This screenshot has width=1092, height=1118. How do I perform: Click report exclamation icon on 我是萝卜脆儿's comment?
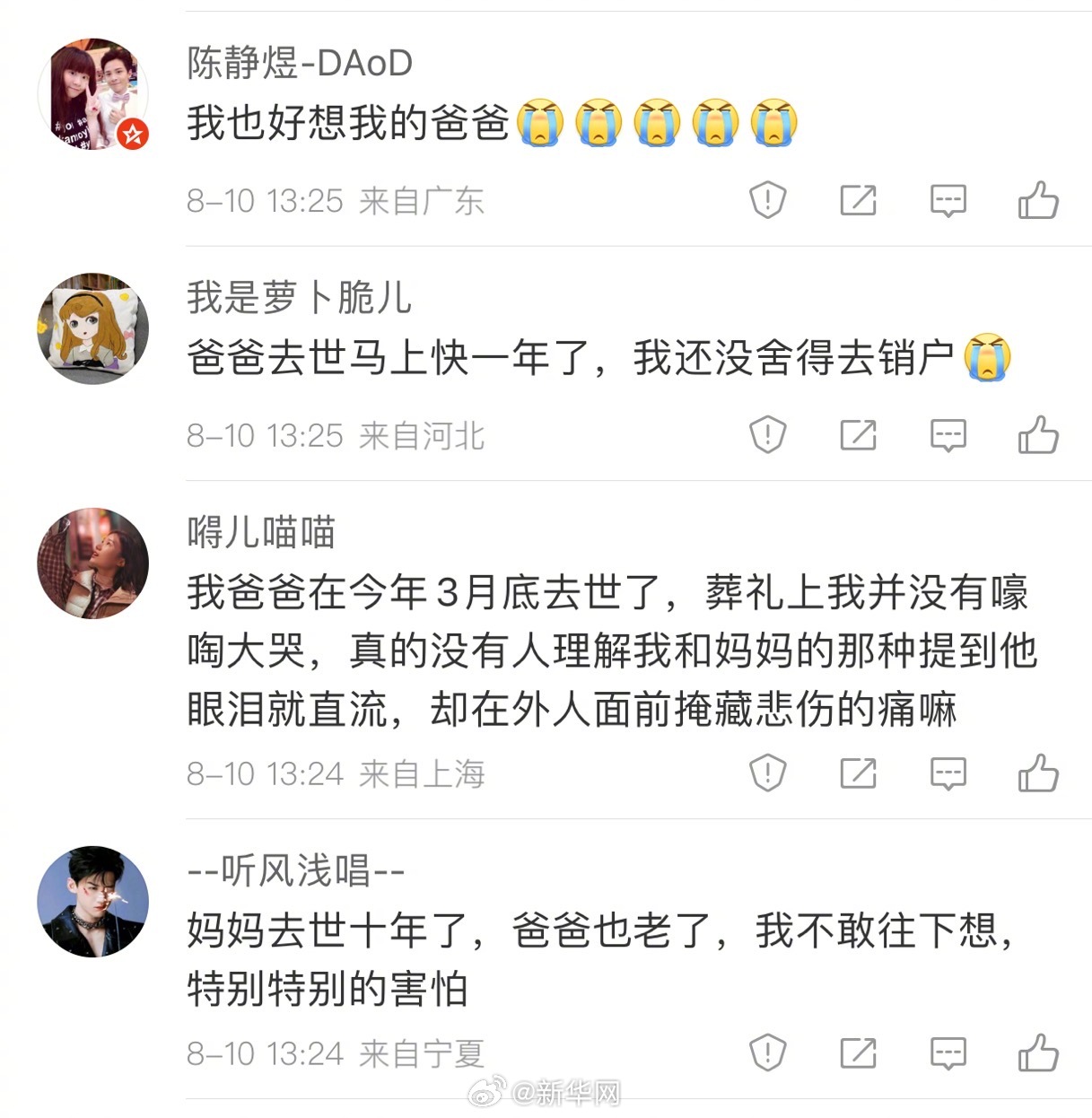click(767, 435)
